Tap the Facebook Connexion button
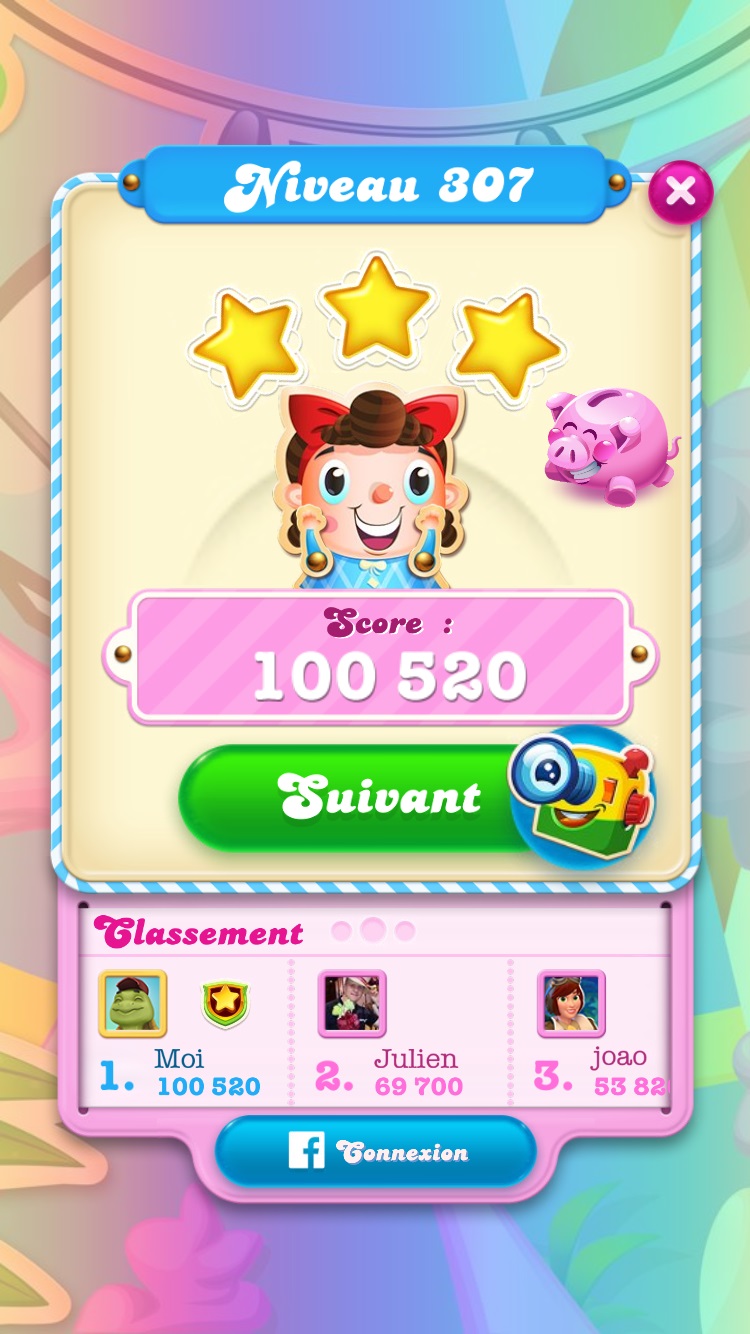Image resolution: width=750 pixels, height=1334 pixels. coord(376,1152)
